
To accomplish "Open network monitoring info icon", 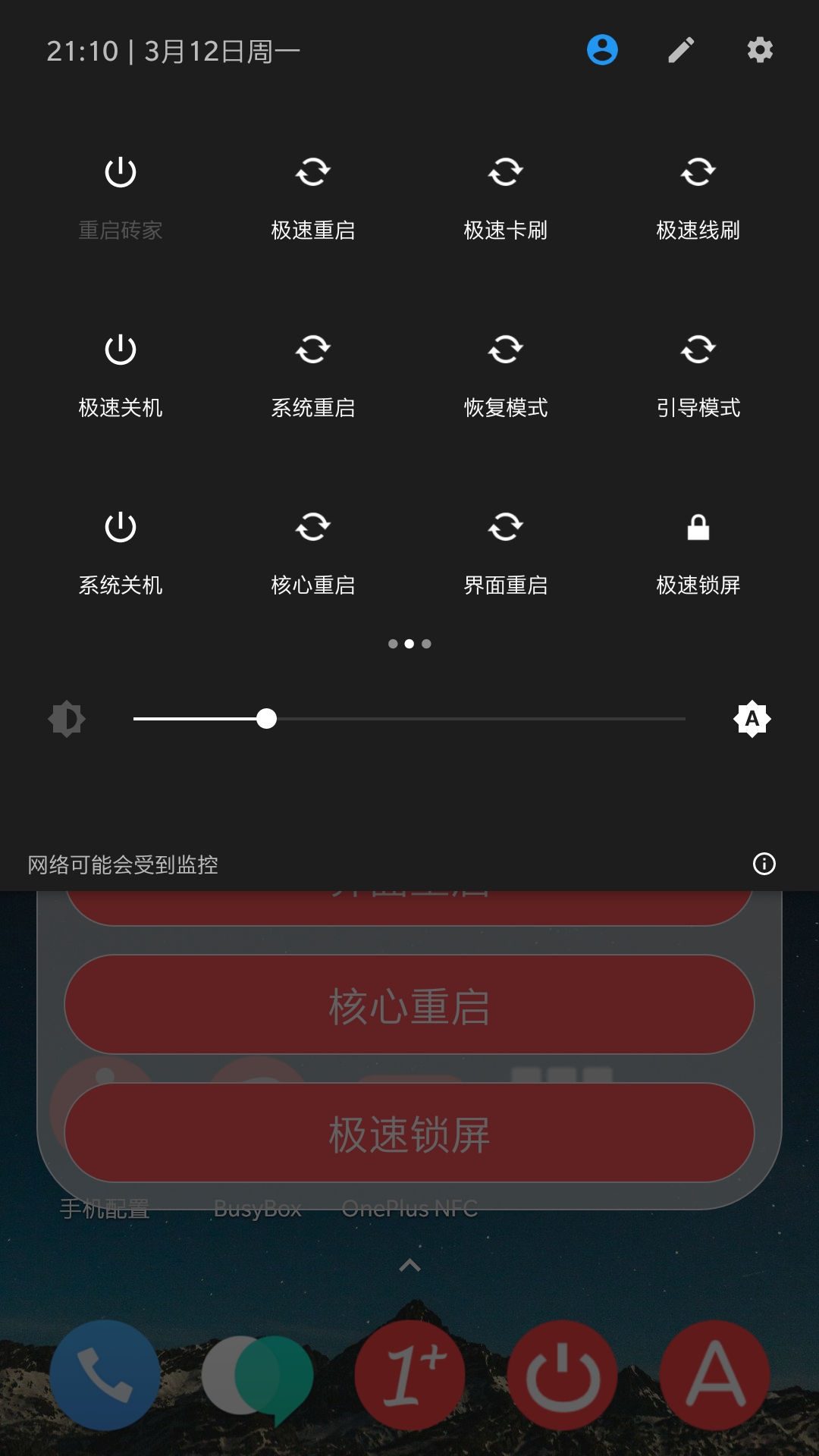I will (764, 864).
